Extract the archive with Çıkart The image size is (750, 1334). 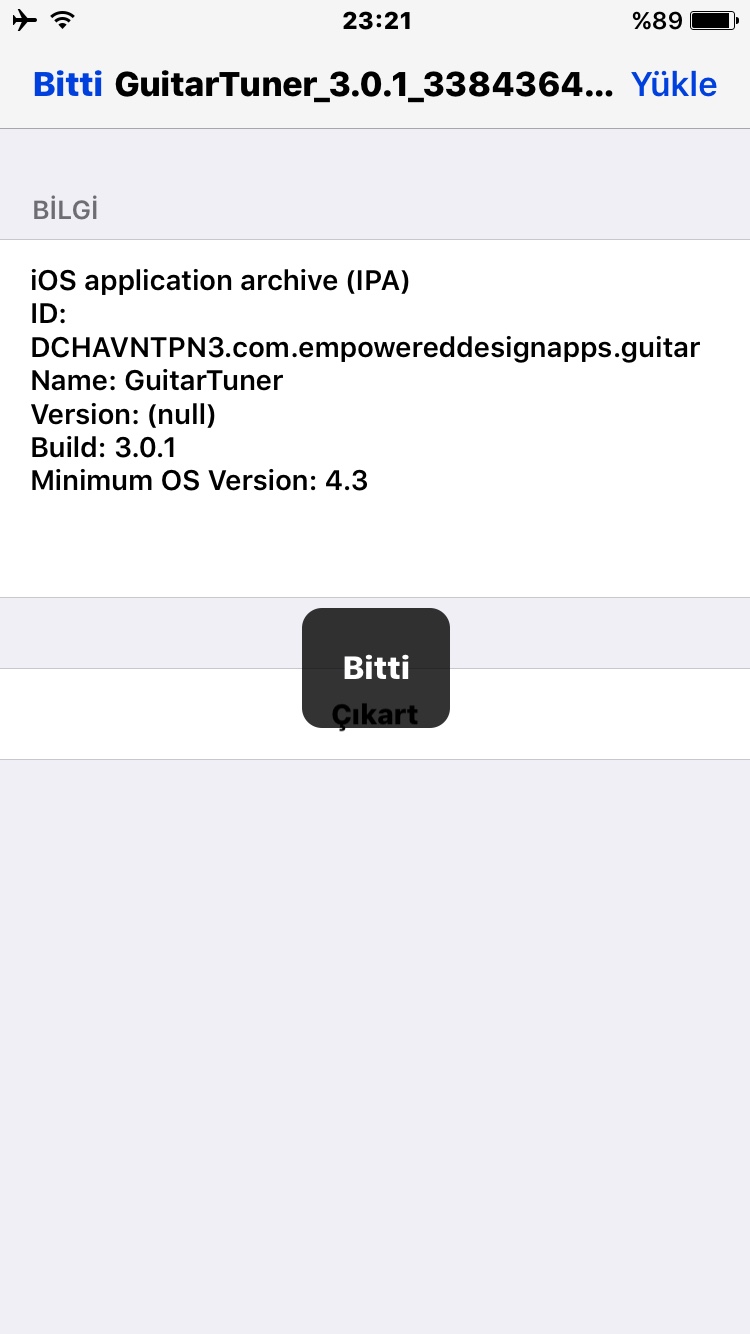coord(374,715)
